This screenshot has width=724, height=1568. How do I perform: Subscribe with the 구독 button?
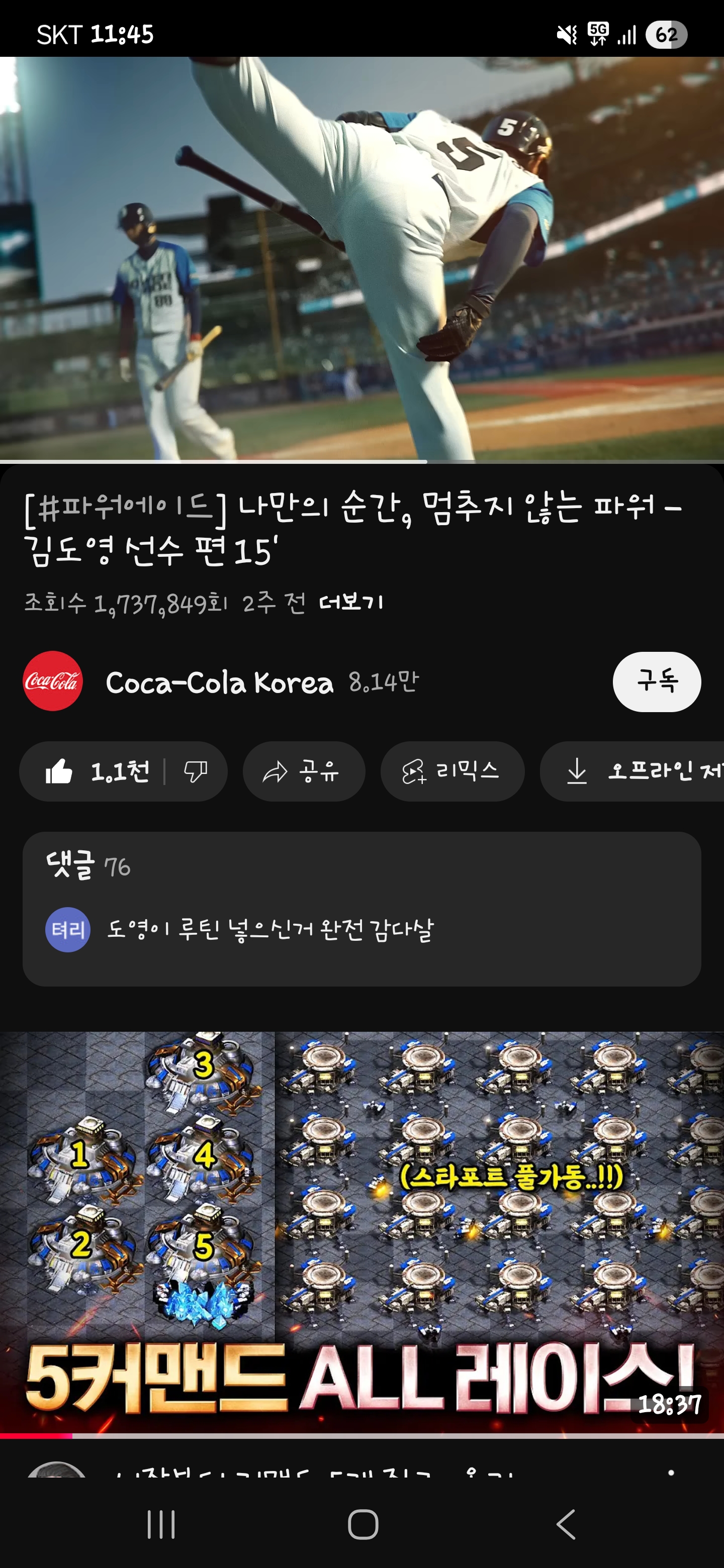[x=657, y=682]
